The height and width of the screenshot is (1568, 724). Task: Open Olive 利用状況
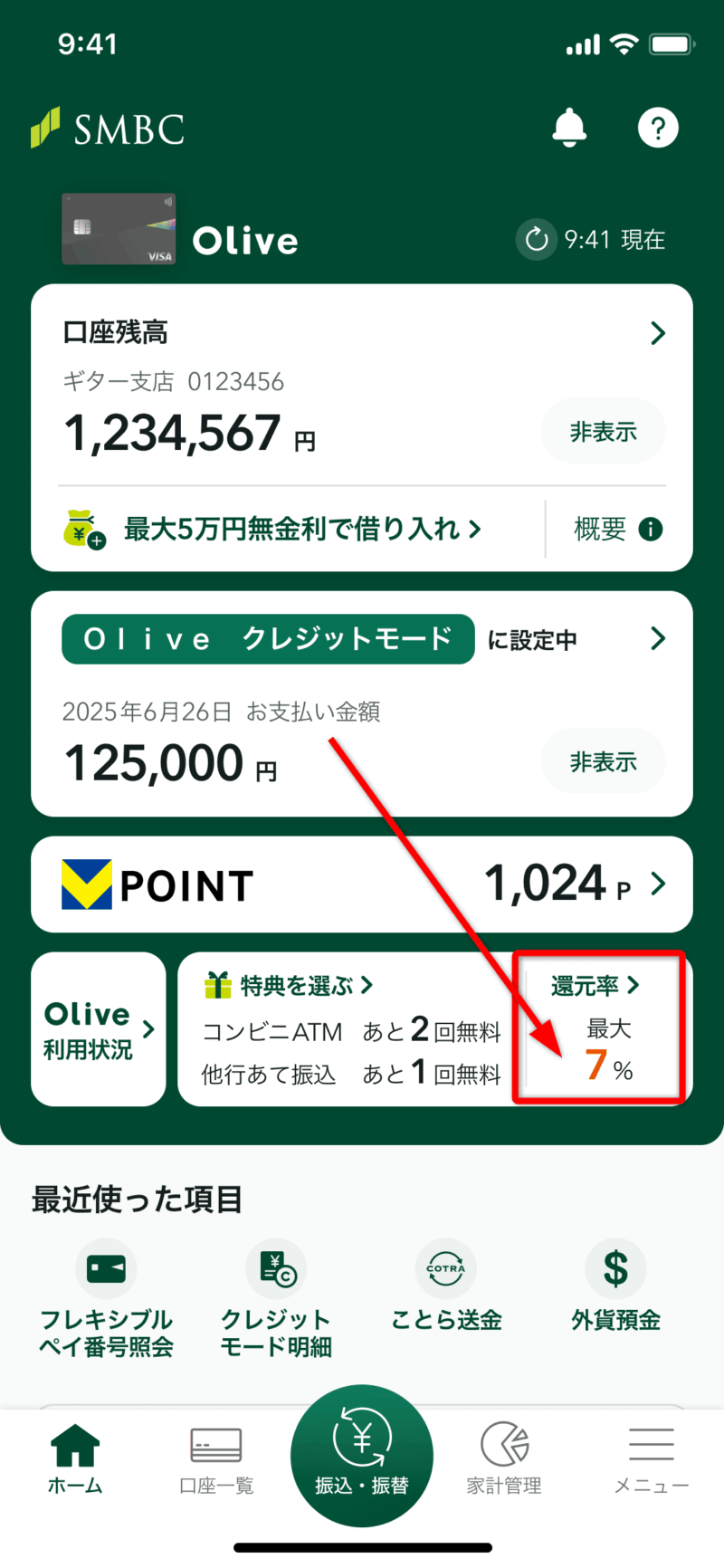pyautogui.click(x=99, y=1029)
